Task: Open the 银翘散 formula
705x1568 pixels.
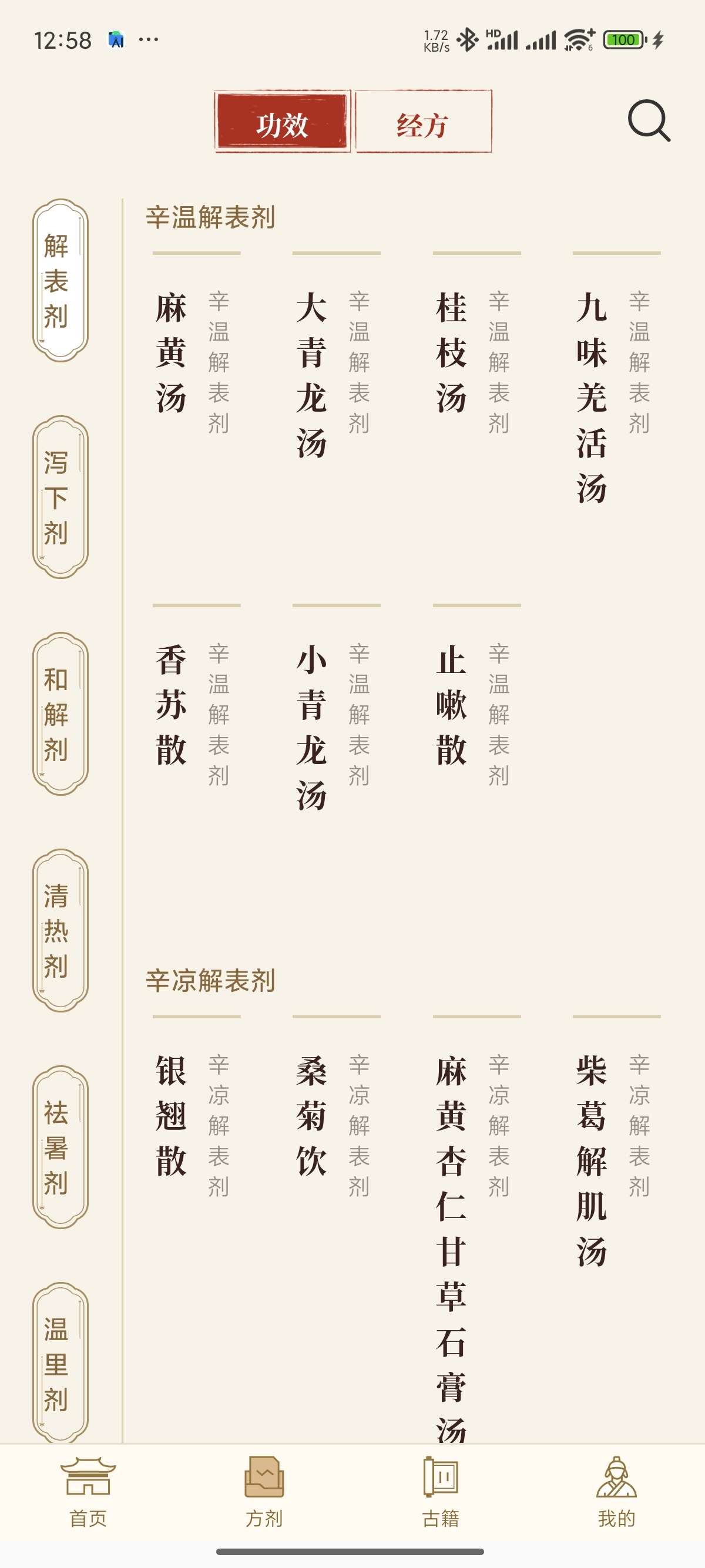Action: 171,1116
